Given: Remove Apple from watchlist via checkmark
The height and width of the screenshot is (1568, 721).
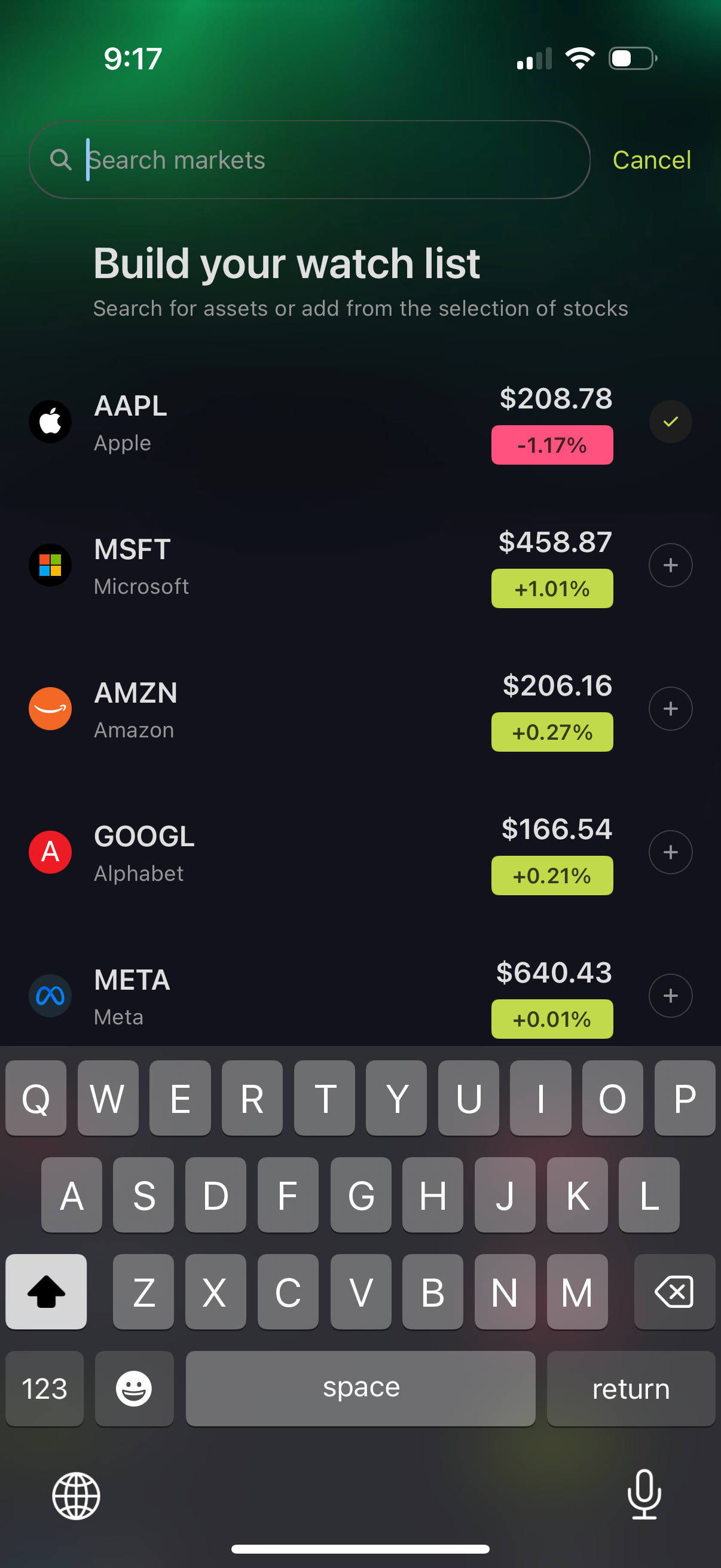Looking at the screenshot, I should [670, 421].
